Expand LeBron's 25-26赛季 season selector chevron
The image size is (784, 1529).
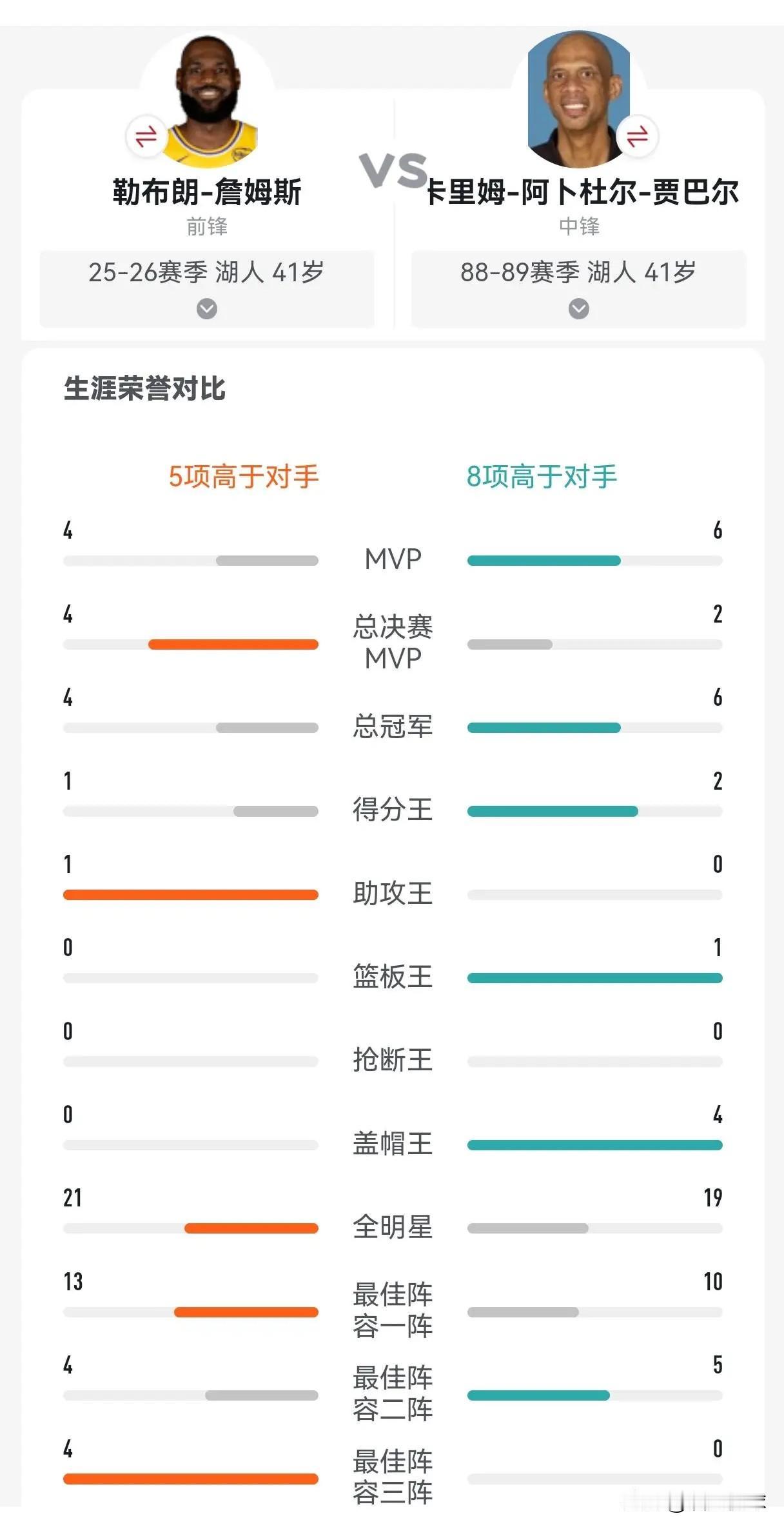205,308
